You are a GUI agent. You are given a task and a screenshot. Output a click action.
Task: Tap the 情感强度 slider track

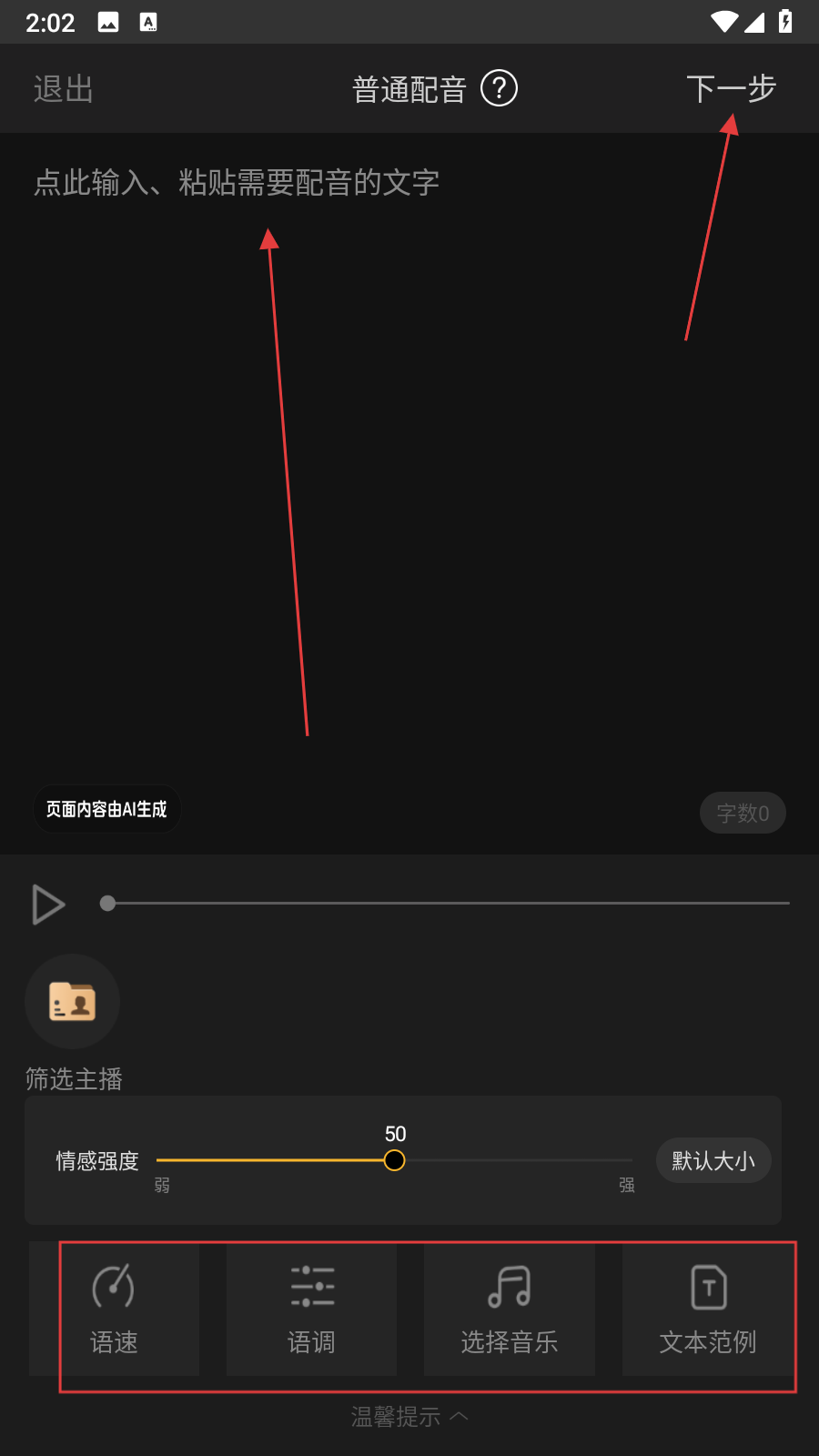click(510, 1160)
